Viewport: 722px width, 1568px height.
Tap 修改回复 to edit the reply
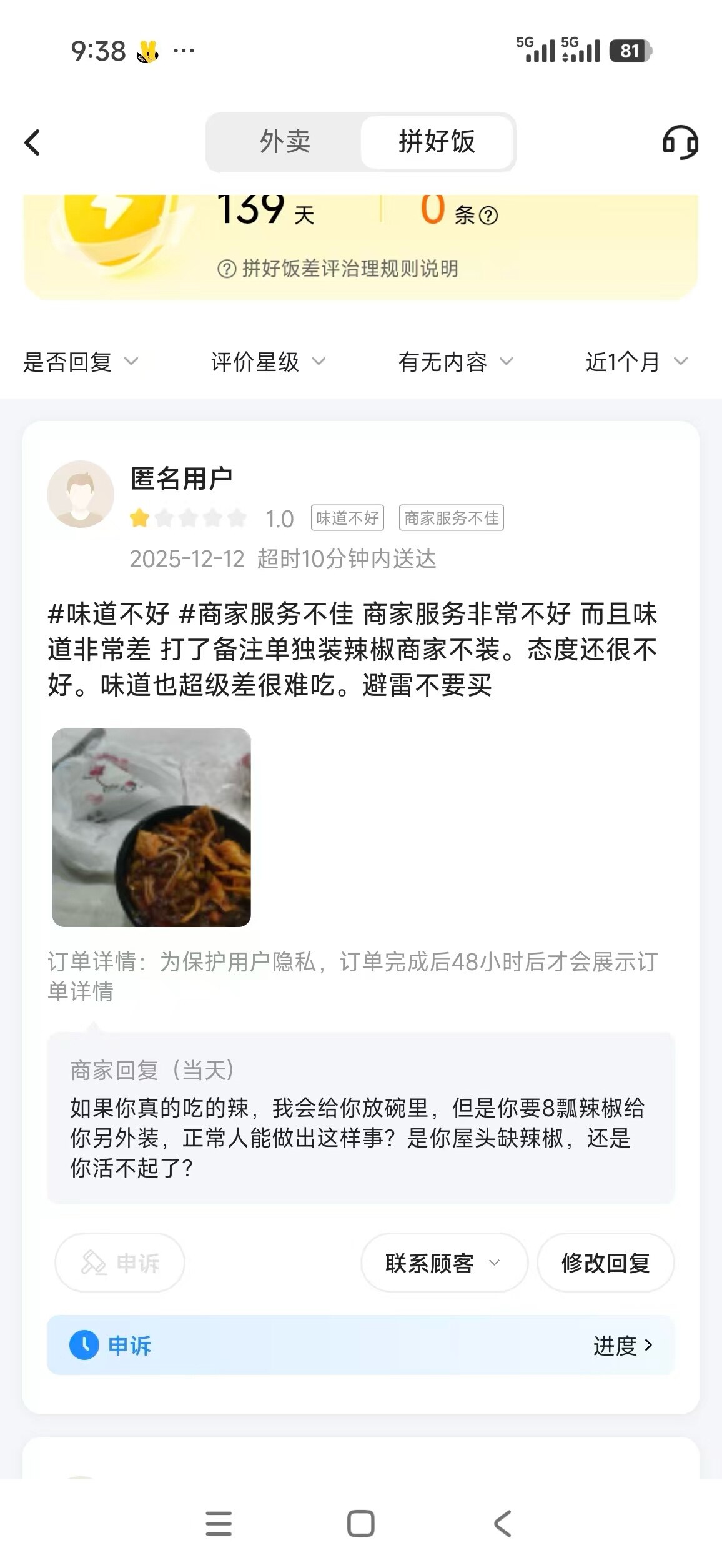(x=605, y=1263)
